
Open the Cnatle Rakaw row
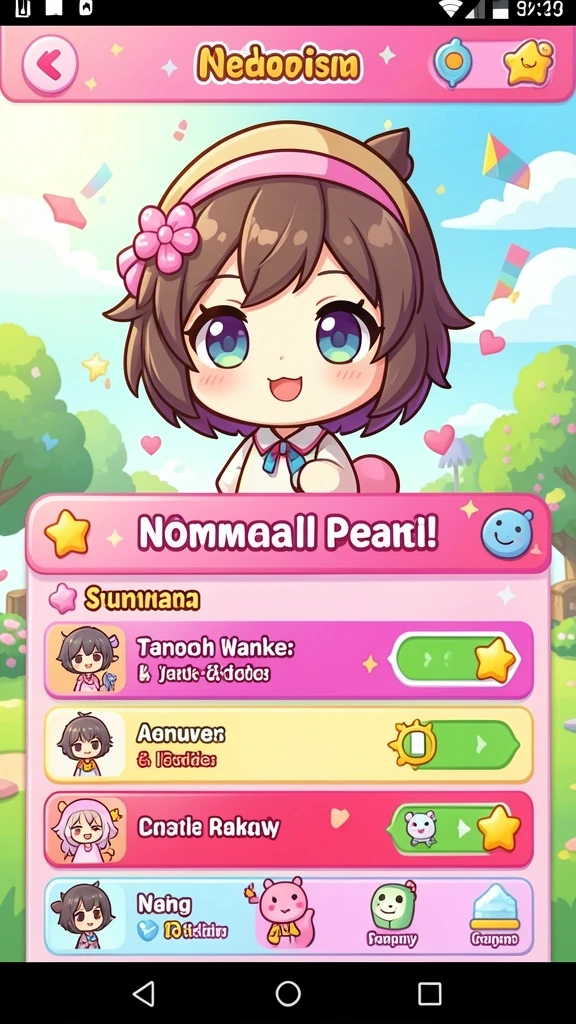click(288, 829)
